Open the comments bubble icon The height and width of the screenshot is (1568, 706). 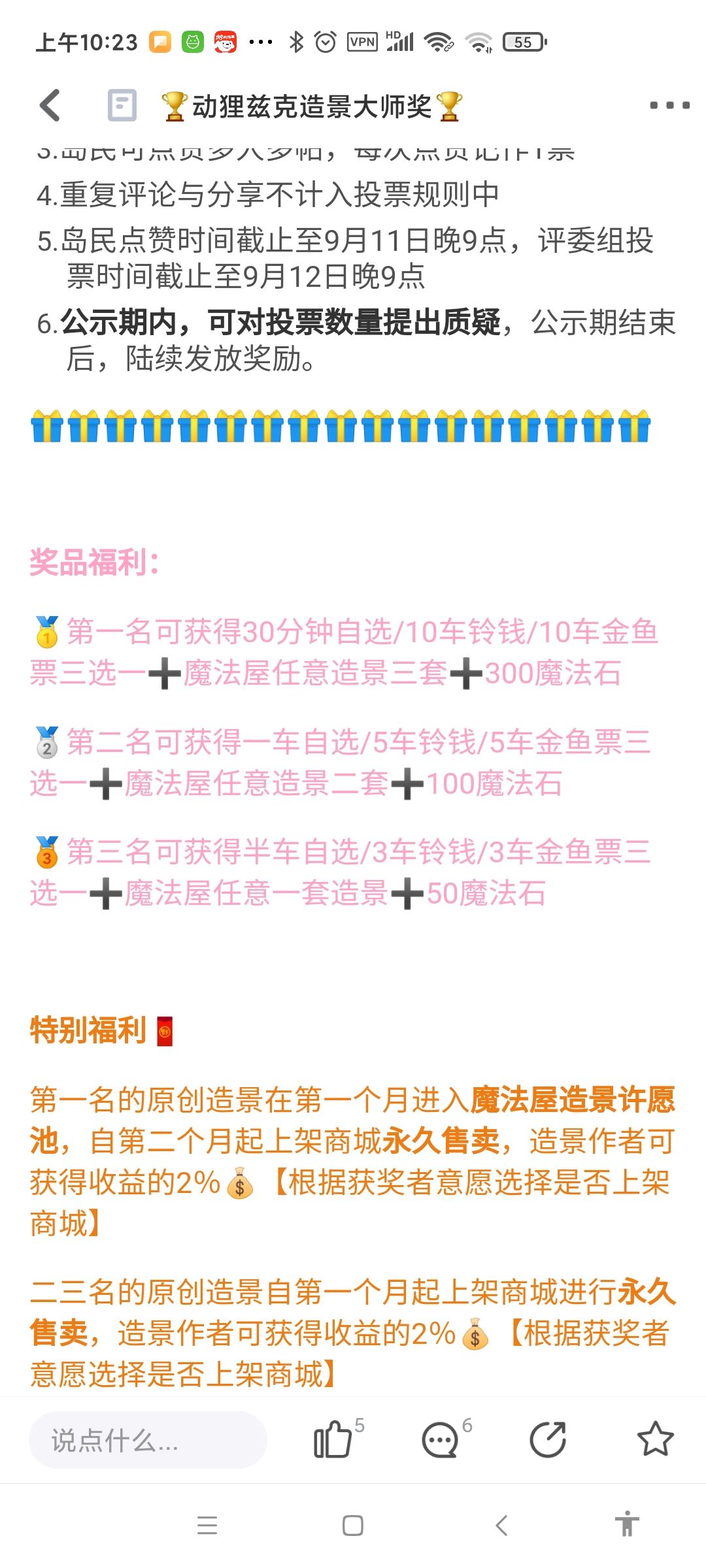click(440, 1440)
